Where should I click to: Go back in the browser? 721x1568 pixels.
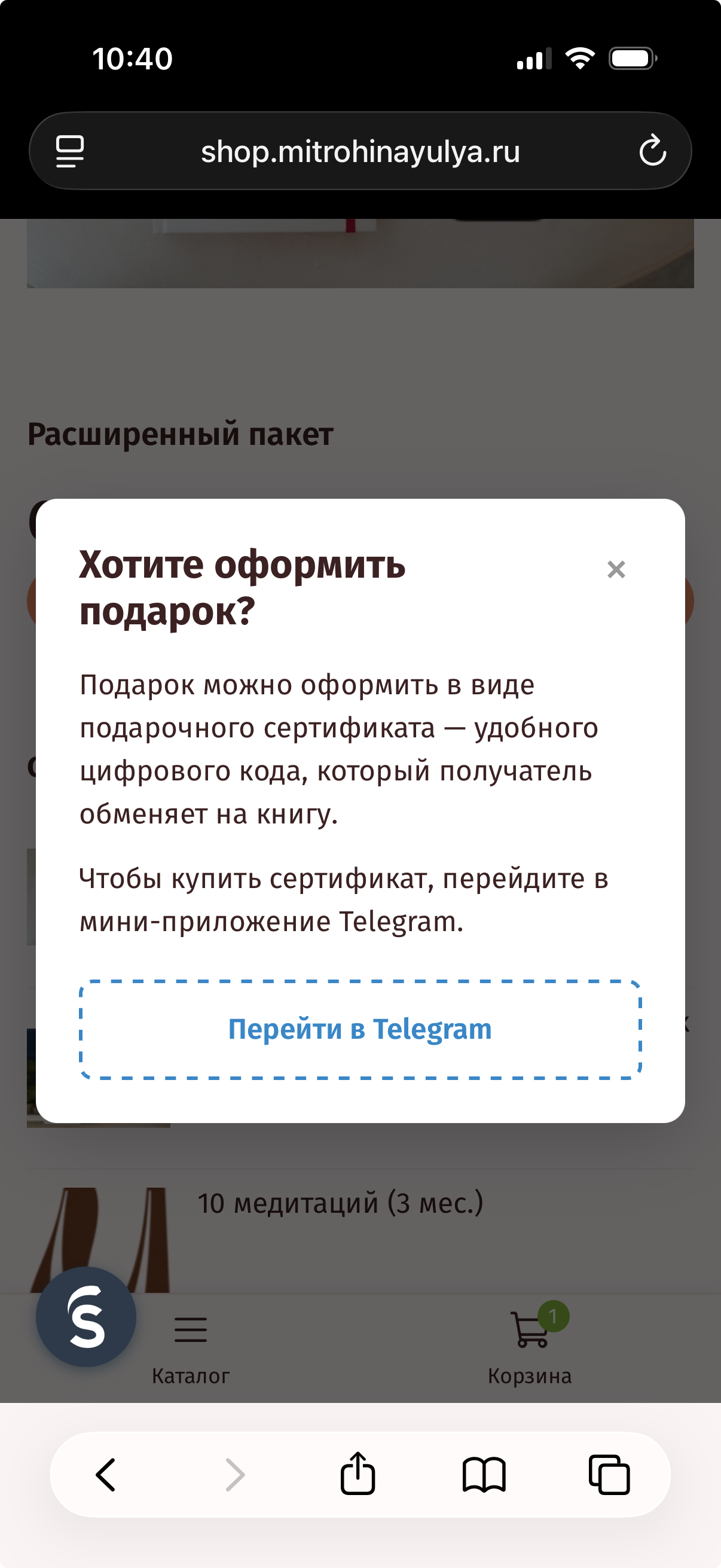click(106, 1475)
